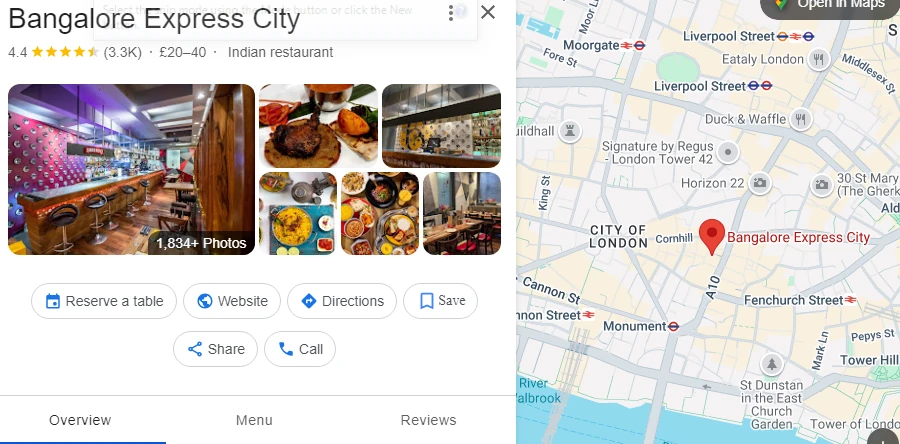Open the 3.3K reviews count
900x444 pixels.
click(122, 52)
